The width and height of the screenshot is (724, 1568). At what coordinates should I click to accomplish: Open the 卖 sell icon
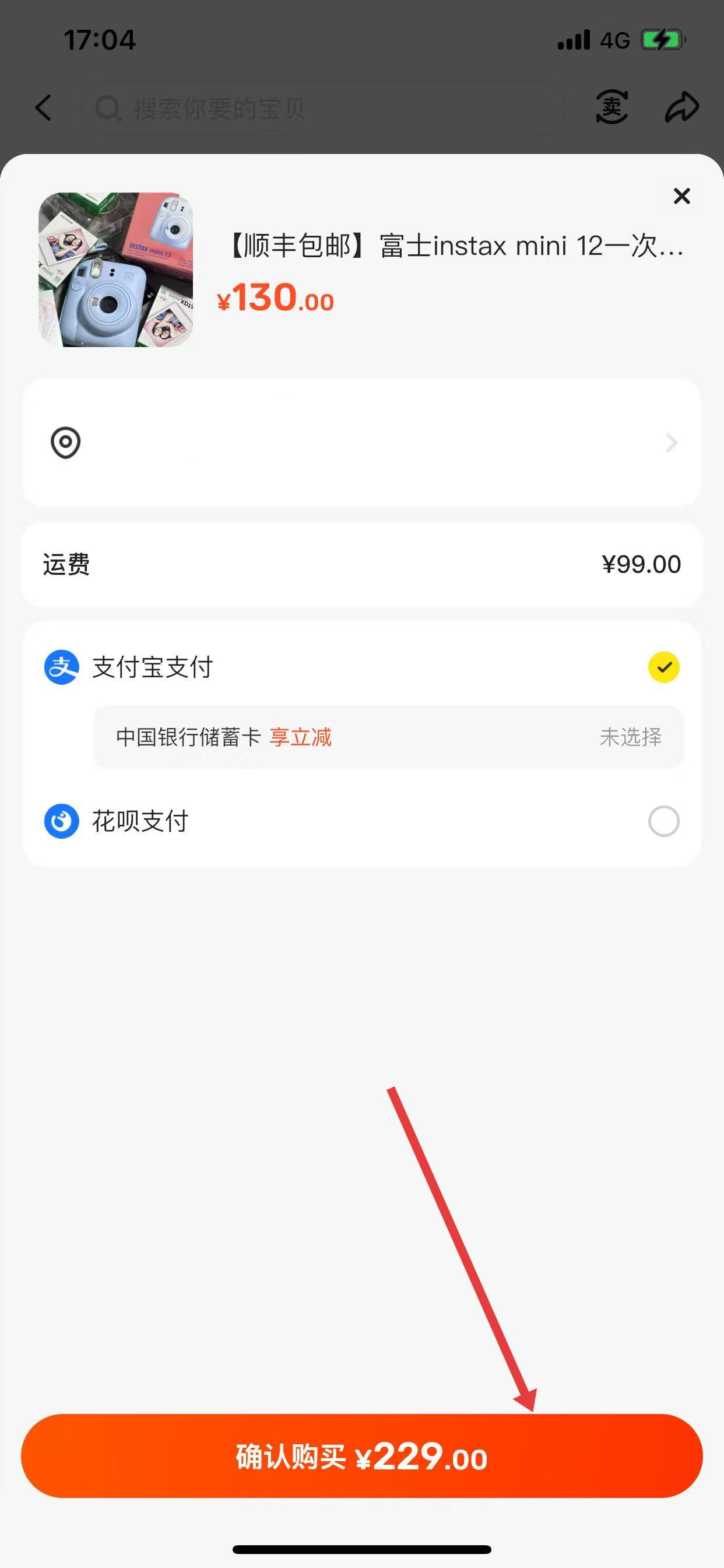(x=611, y=108)
